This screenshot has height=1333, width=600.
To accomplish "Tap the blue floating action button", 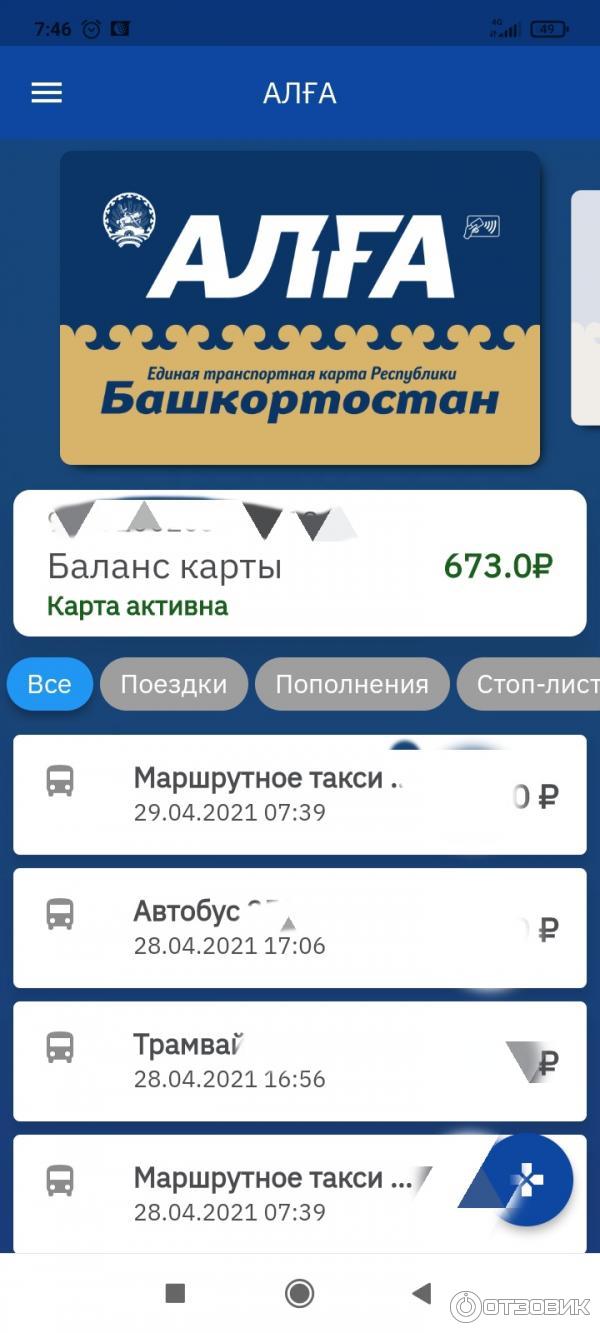I will coord(529,1181).
